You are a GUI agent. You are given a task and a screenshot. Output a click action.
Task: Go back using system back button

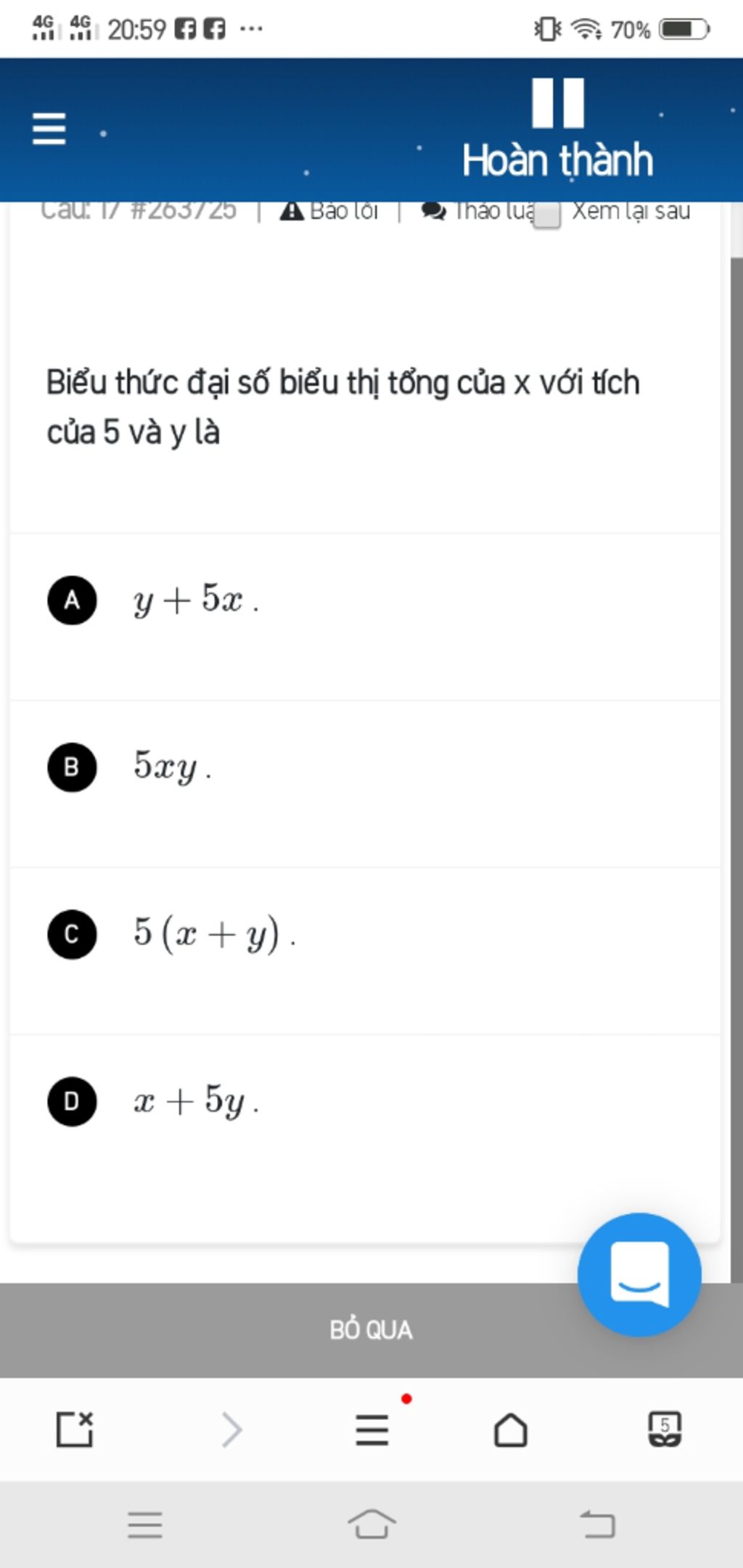[598, 1524]
